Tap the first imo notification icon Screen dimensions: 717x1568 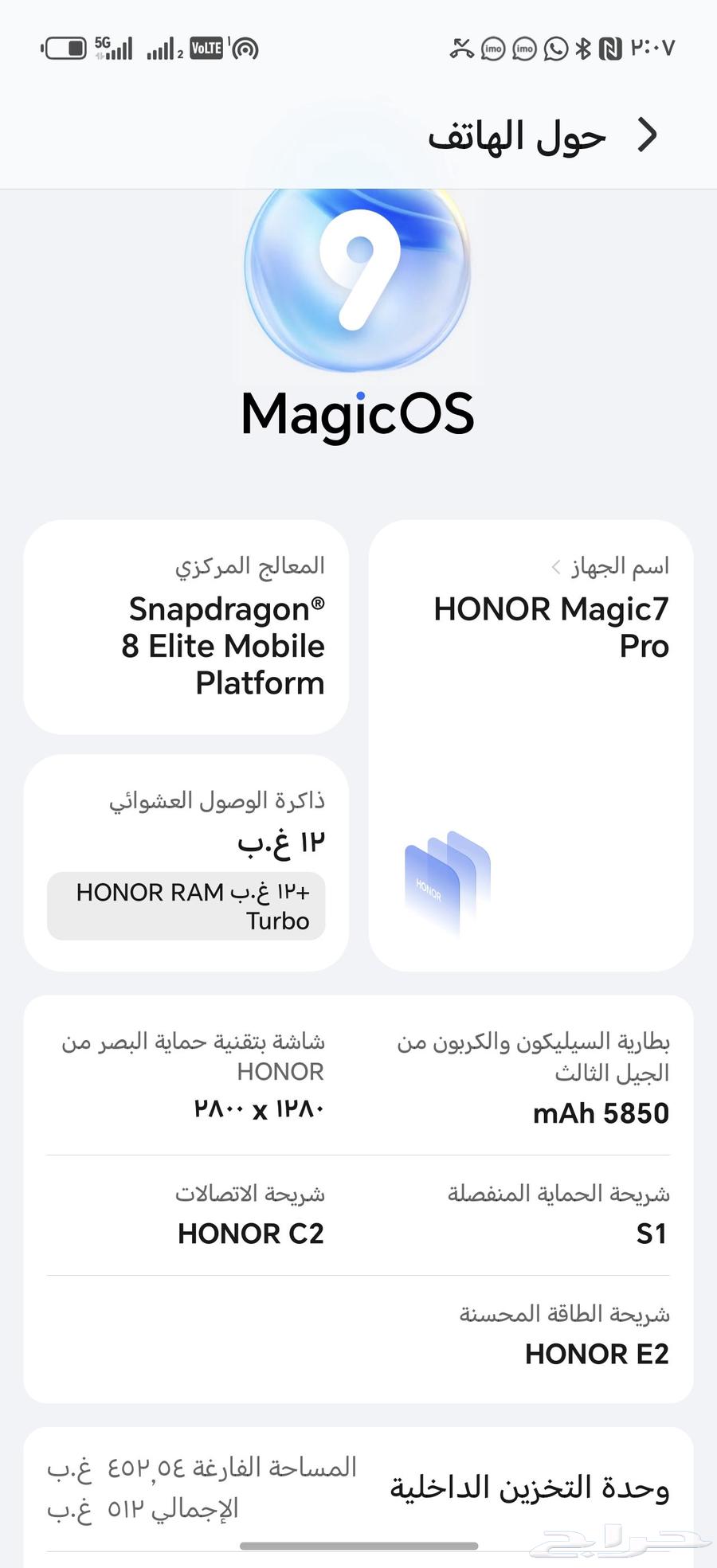492,49
